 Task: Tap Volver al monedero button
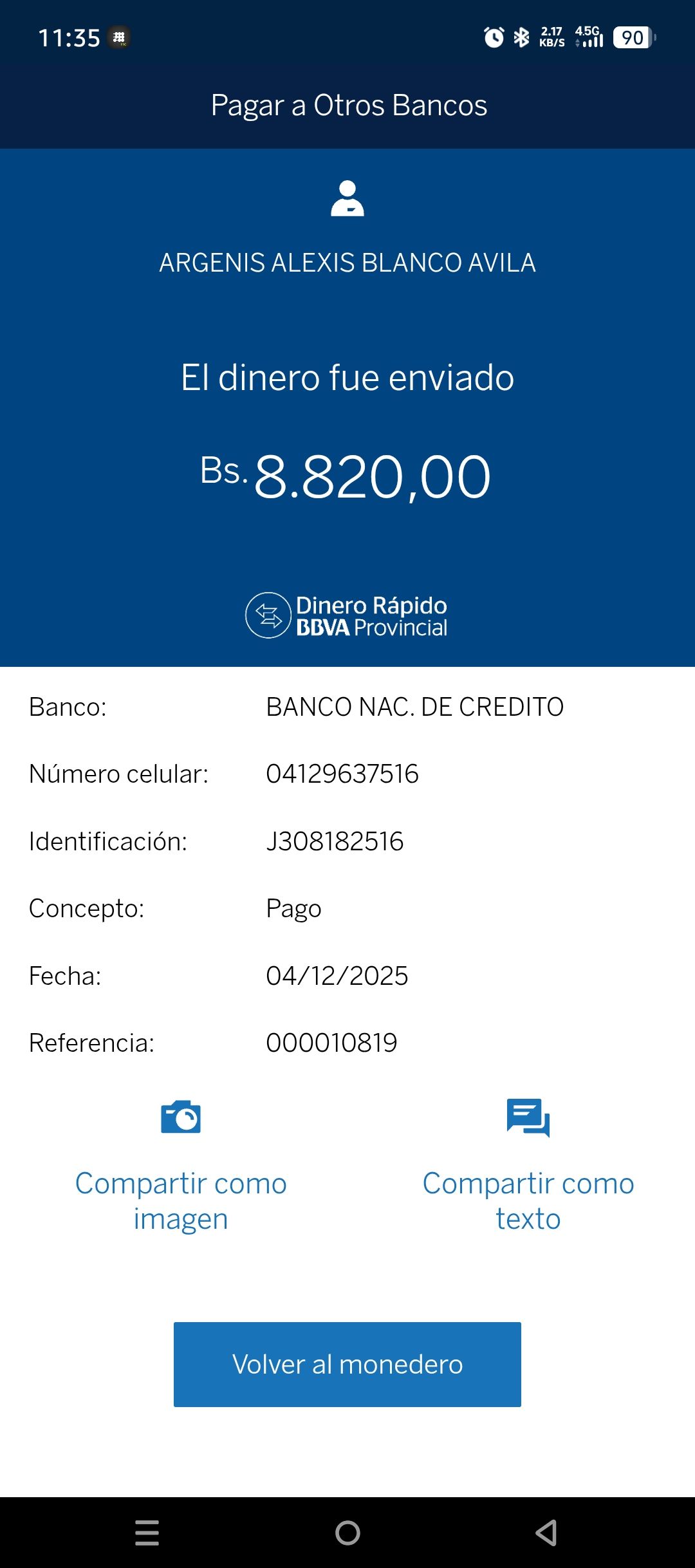(x=347, y=1365)
